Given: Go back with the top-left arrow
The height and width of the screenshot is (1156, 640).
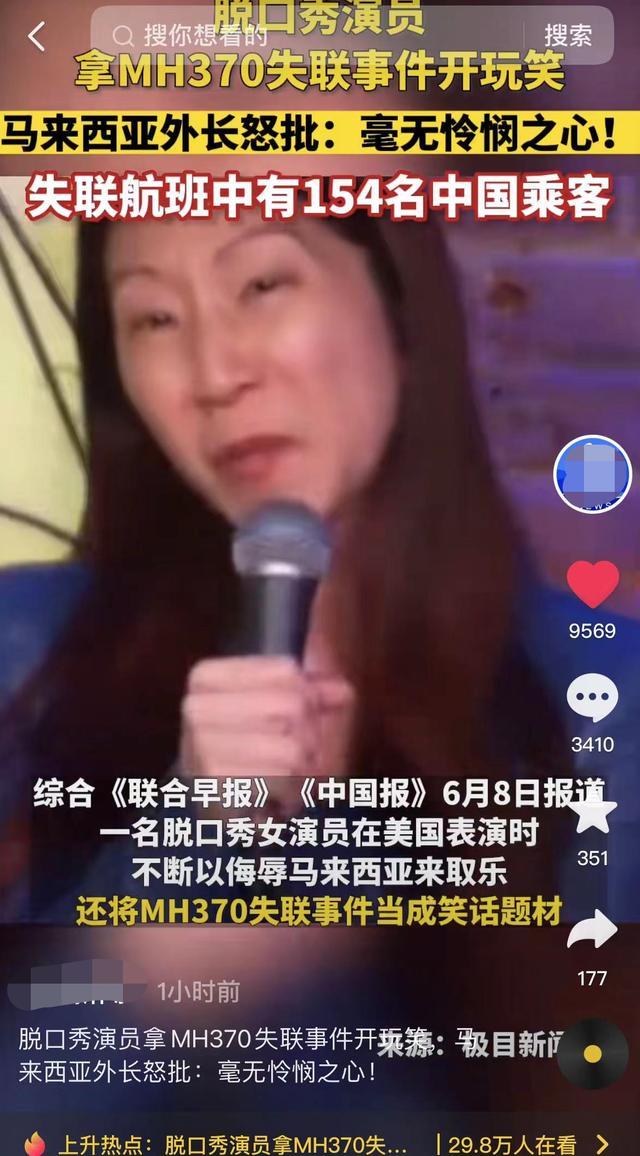Looking at the screenshot, I should [x=36, y=36].
